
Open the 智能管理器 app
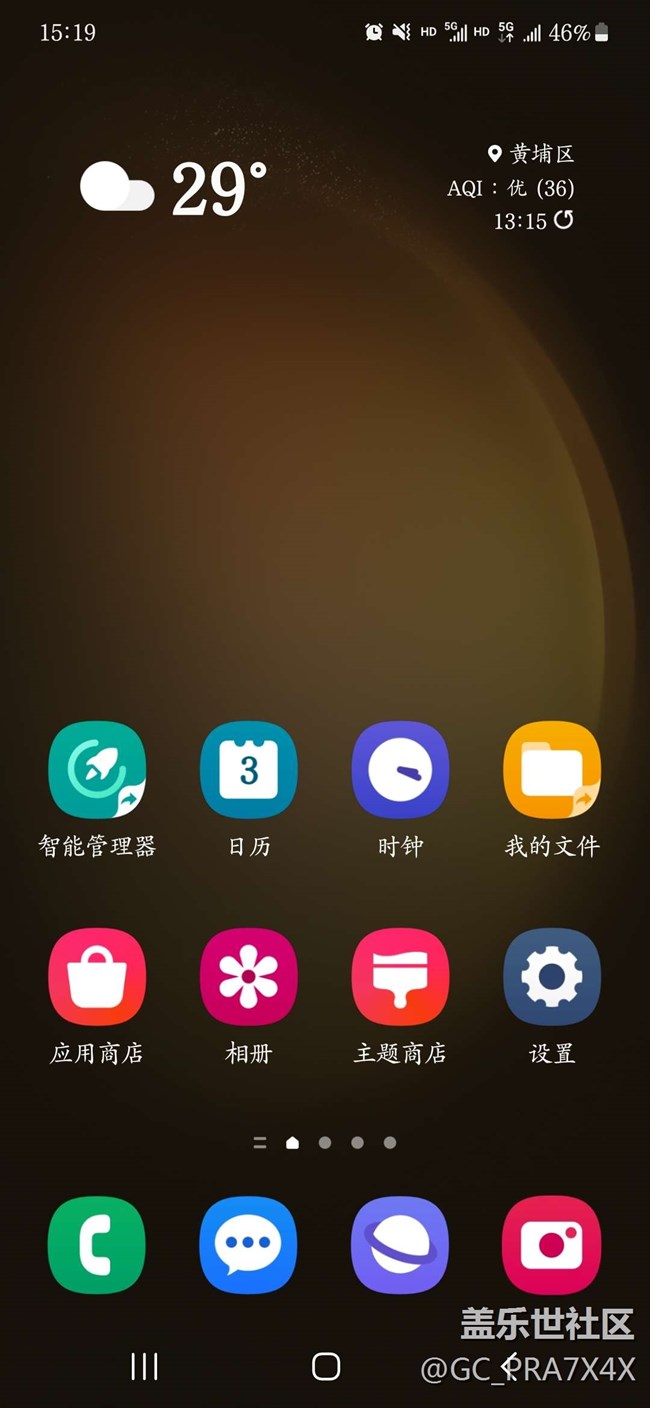tap(97, 769)
